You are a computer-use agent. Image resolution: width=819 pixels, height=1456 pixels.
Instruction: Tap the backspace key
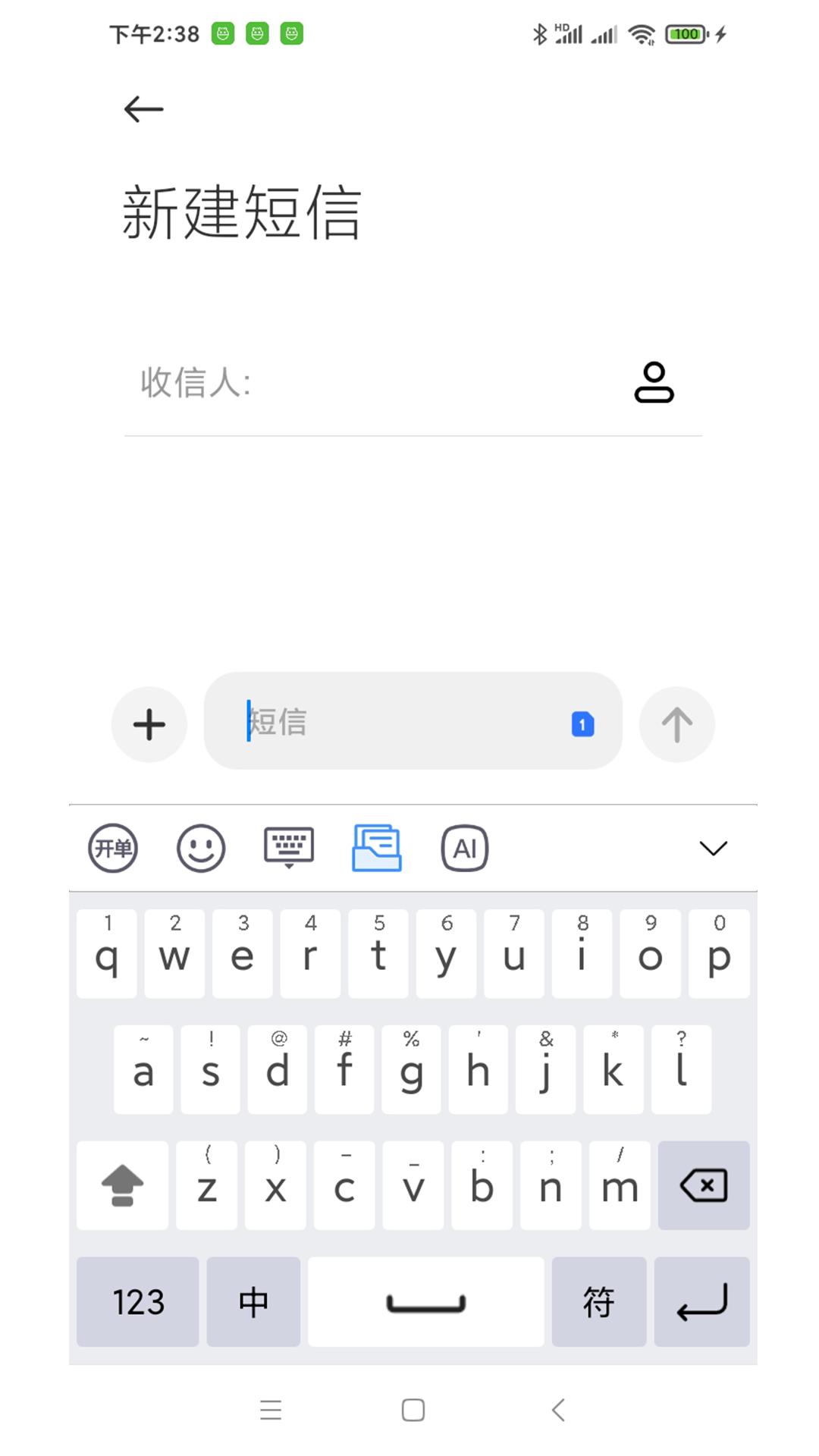[703, 1185]
